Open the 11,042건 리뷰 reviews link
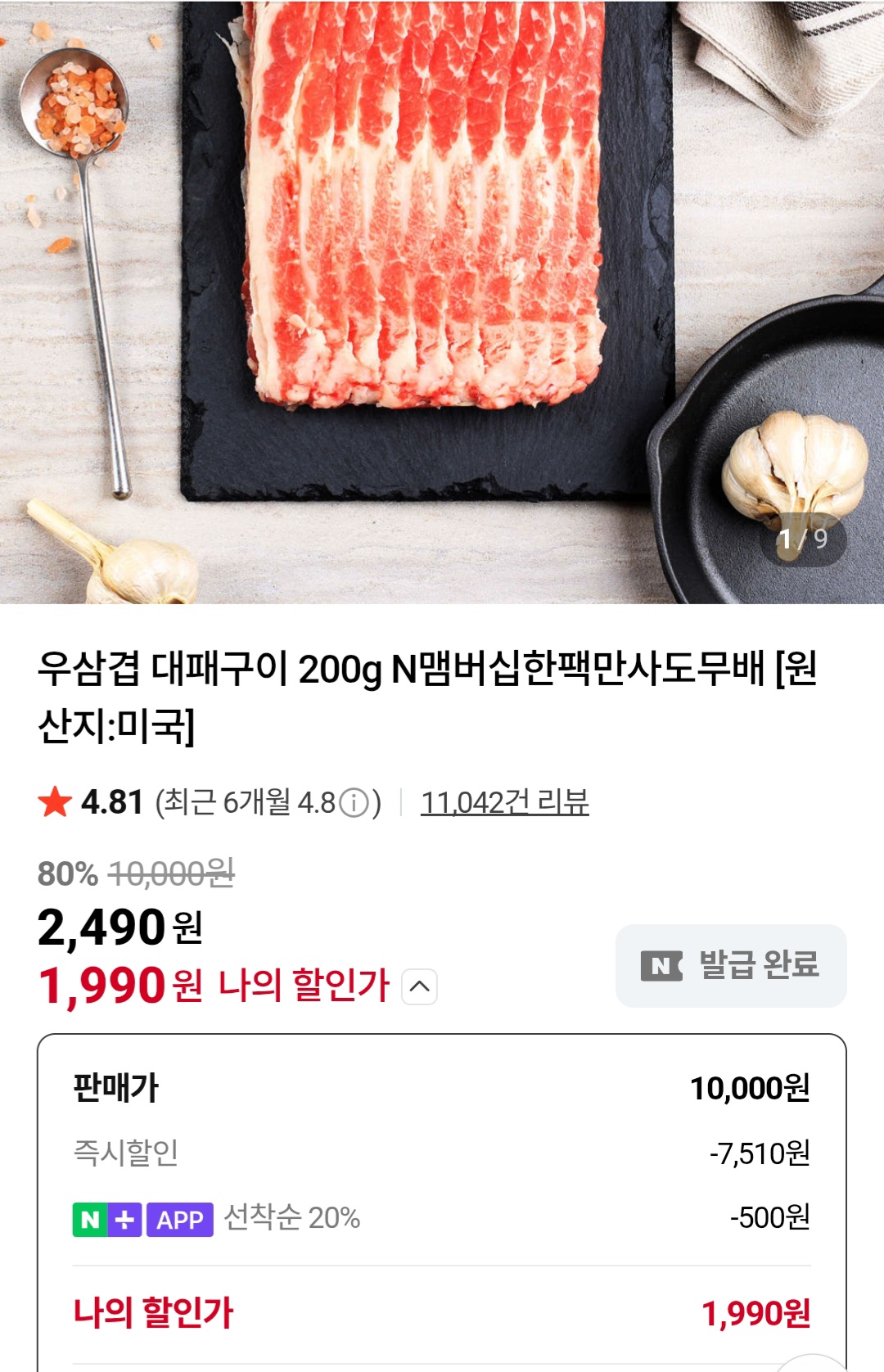 504,802
